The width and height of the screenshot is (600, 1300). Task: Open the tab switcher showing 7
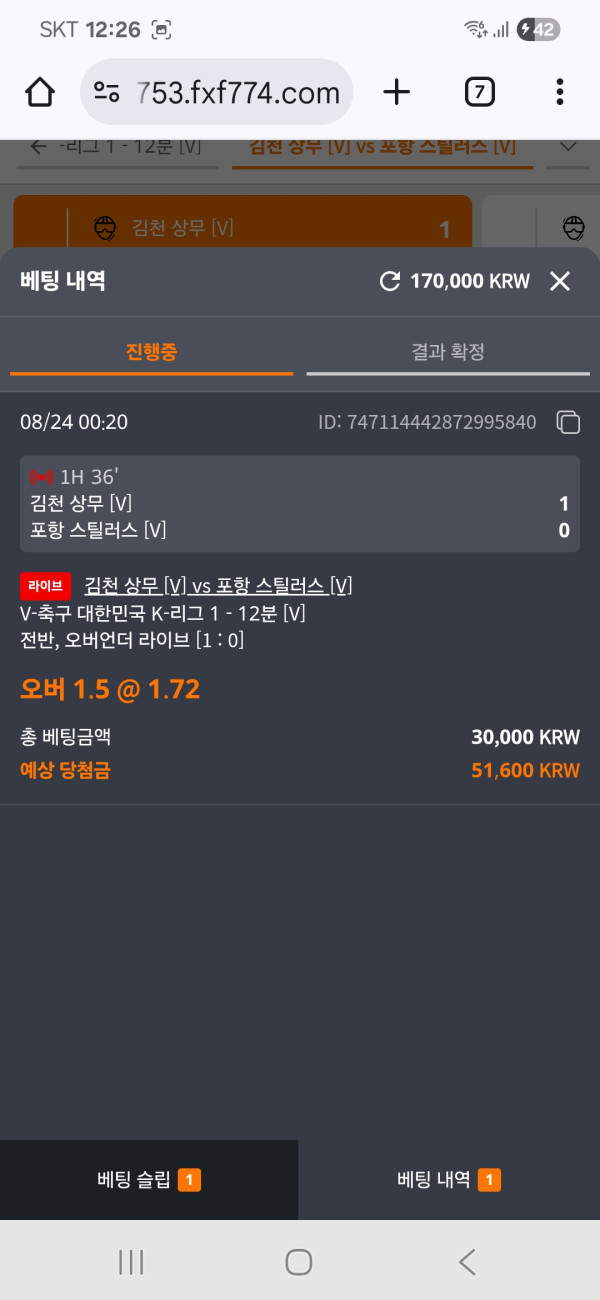[480, 93]
